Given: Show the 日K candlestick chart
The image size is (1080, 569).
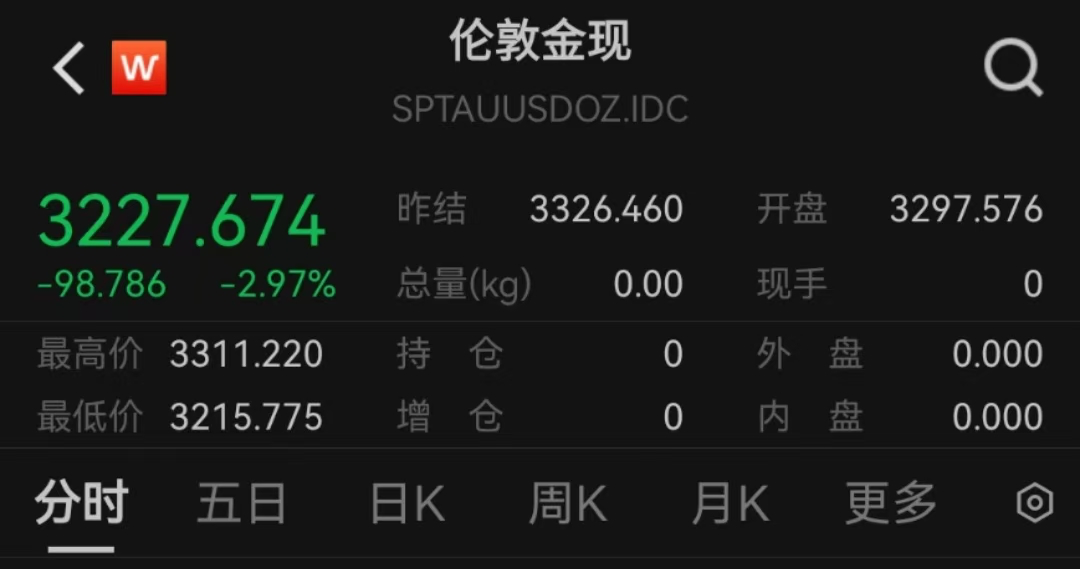Looking at the screenshot, I should click(x=407, y=503).
